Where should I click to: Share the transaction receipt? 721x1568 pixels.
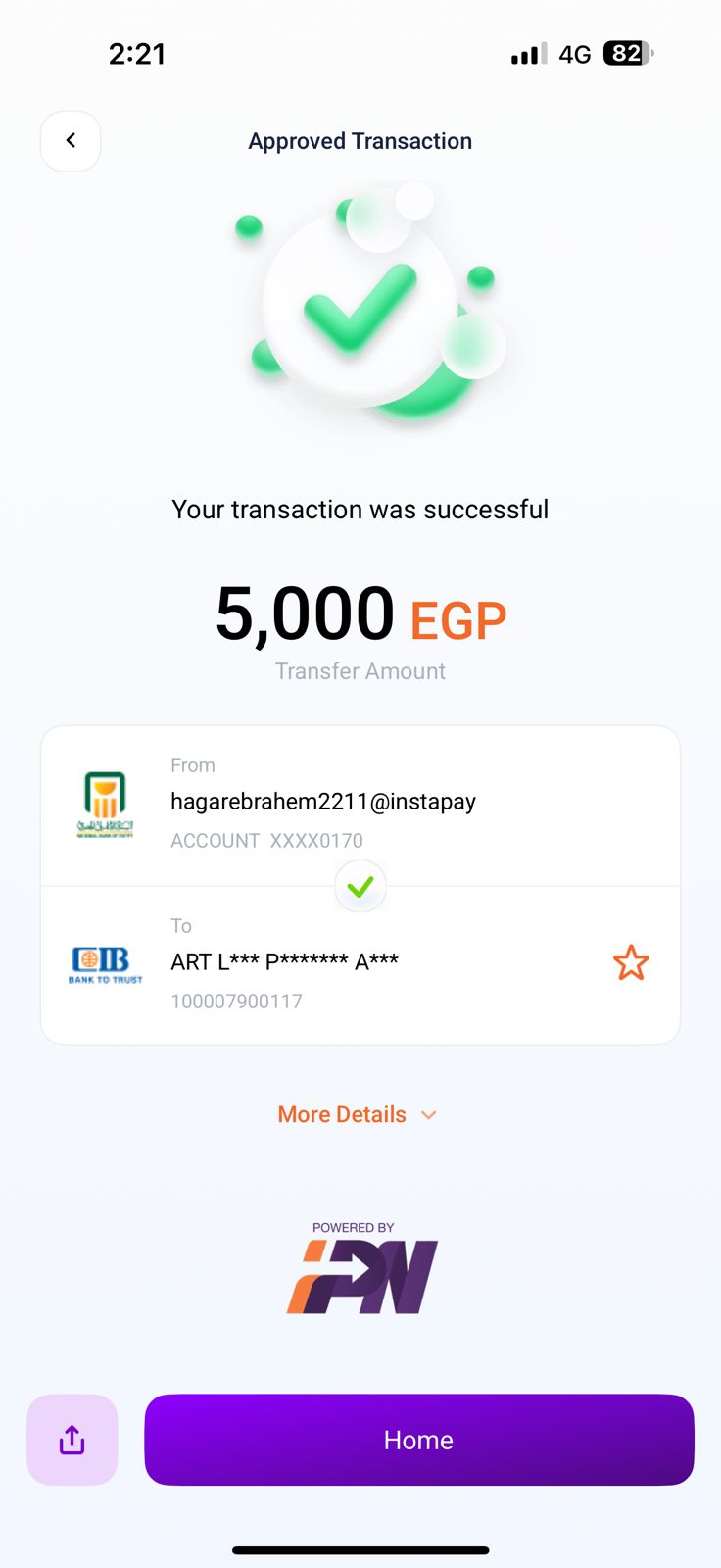(72, 1440)
